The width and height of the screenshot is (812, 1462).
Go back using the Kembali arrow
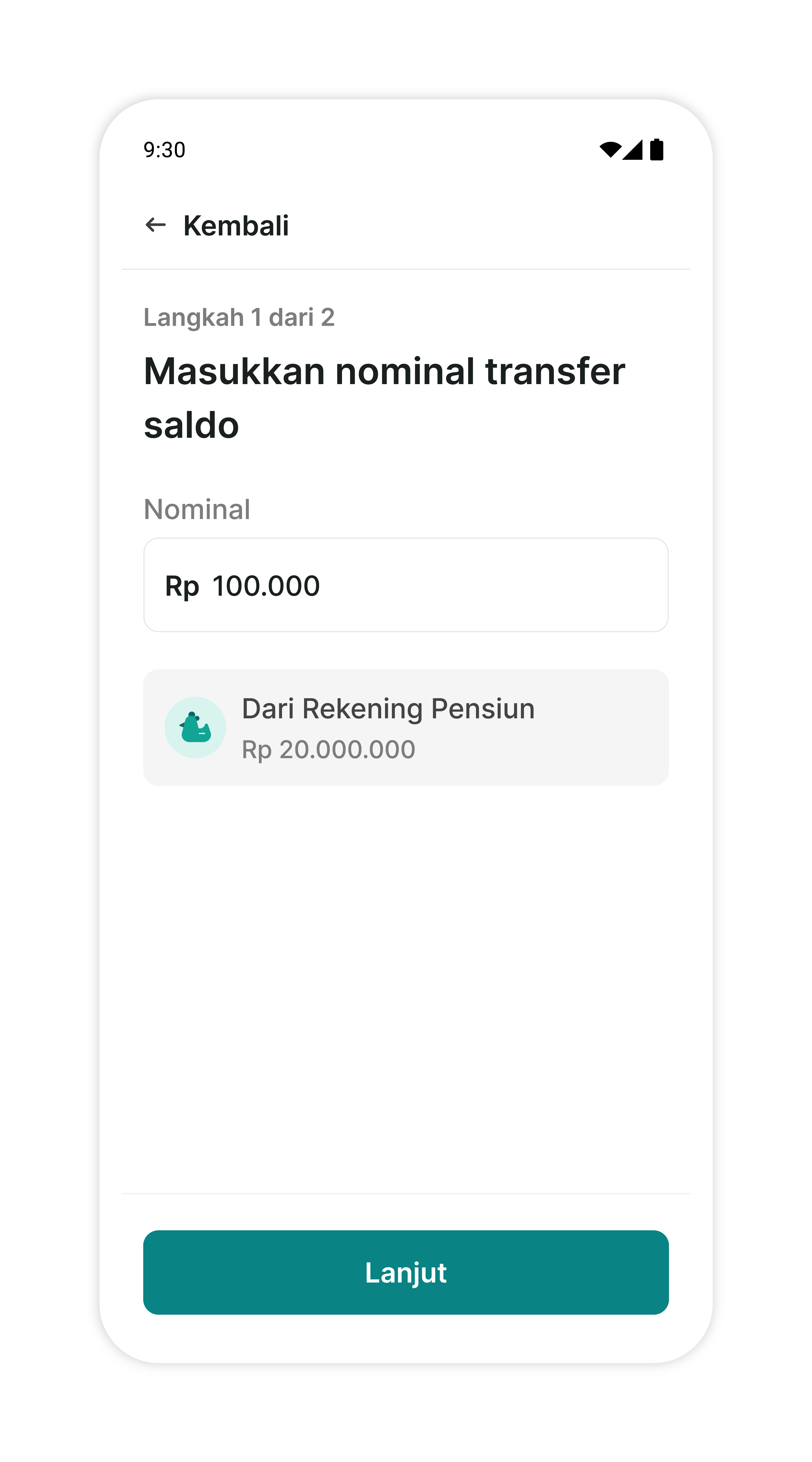click(155, 225)
